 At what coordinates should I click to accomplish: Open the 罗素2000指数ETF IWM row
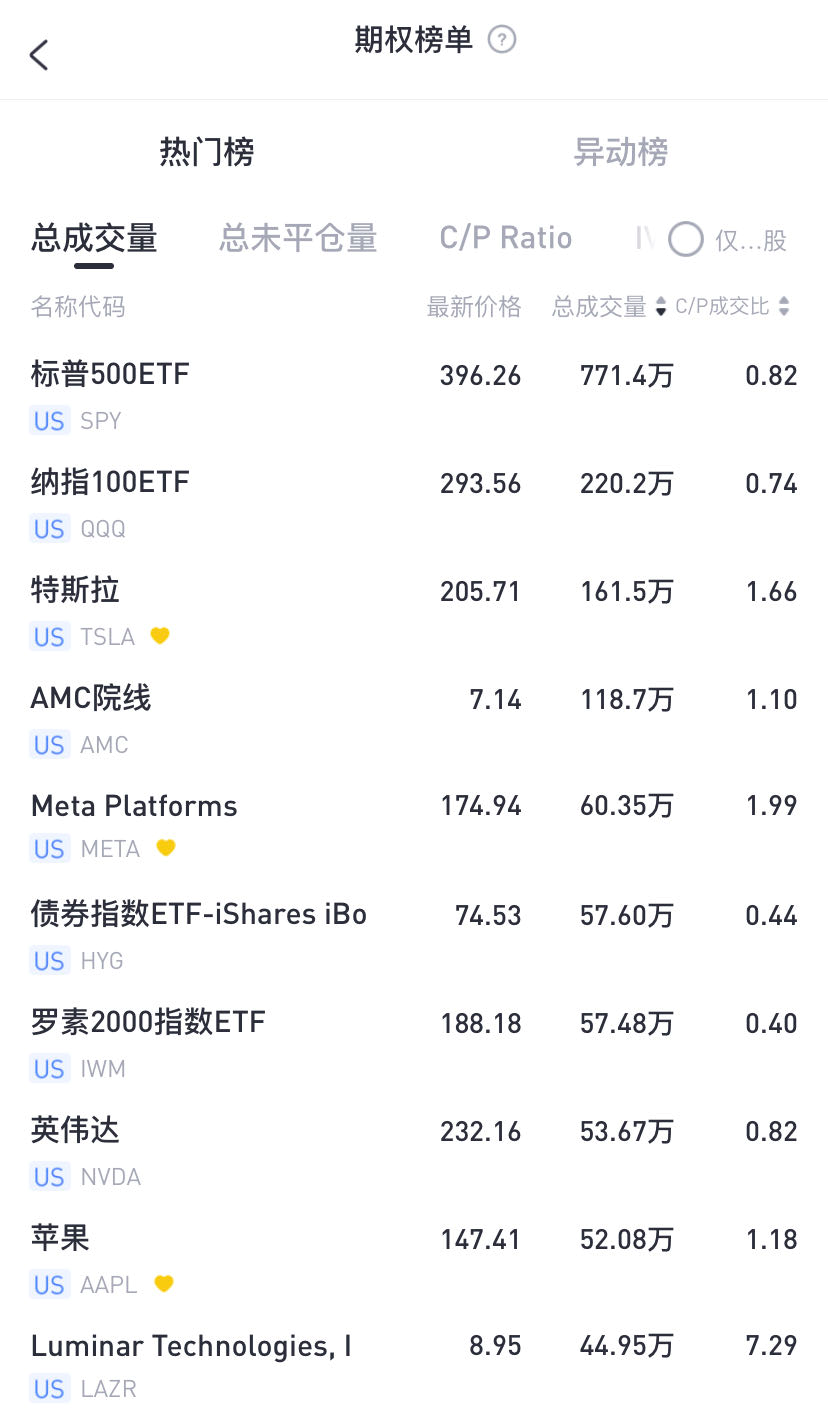coord(414,1044)
